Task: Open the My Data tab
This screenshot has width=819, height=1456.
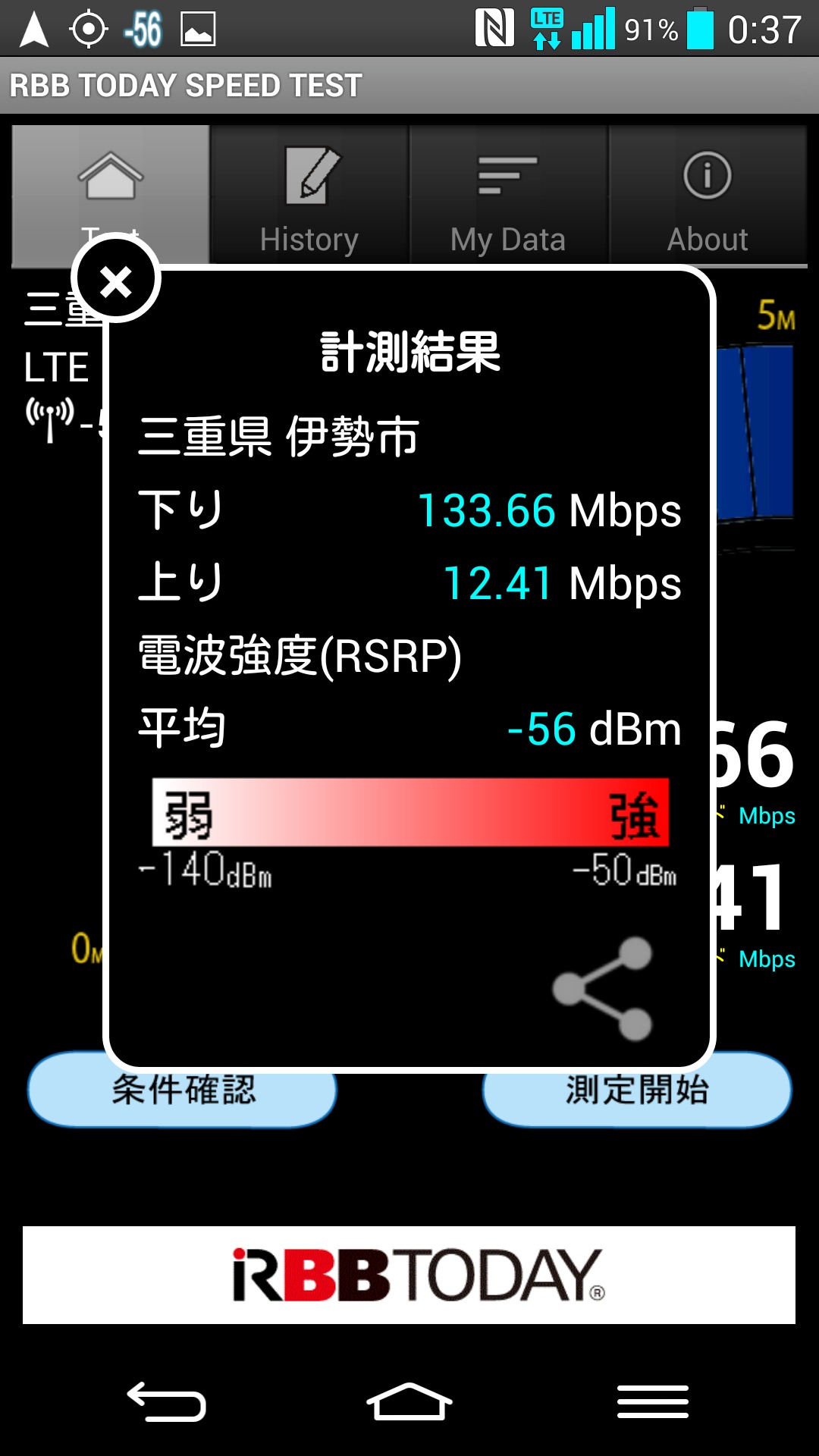Action: click(508, 197)
